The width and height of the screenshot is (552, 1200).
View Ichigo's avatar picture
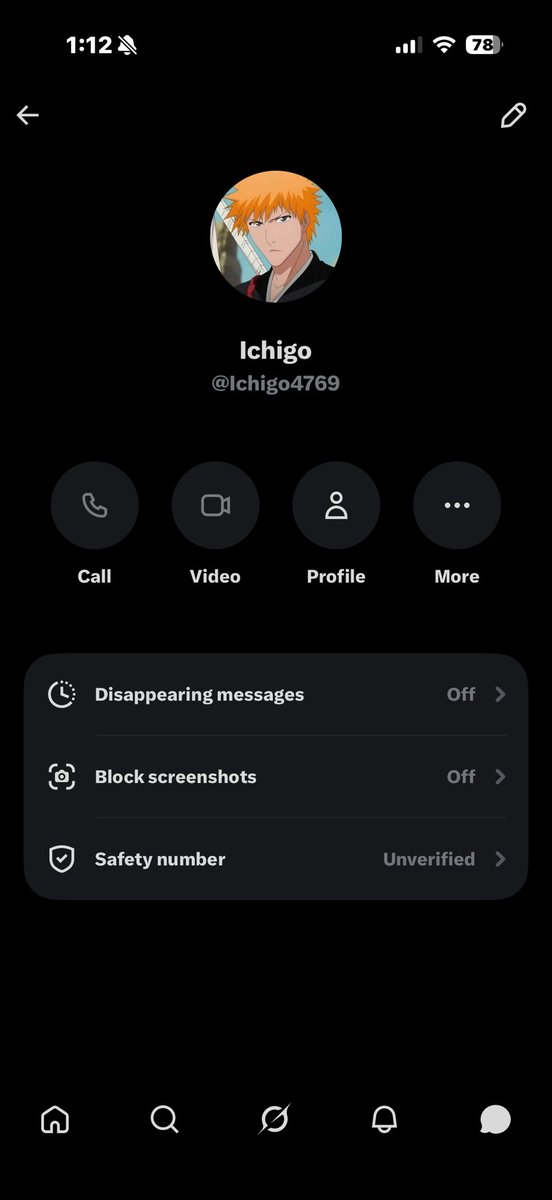click(276, 237)
